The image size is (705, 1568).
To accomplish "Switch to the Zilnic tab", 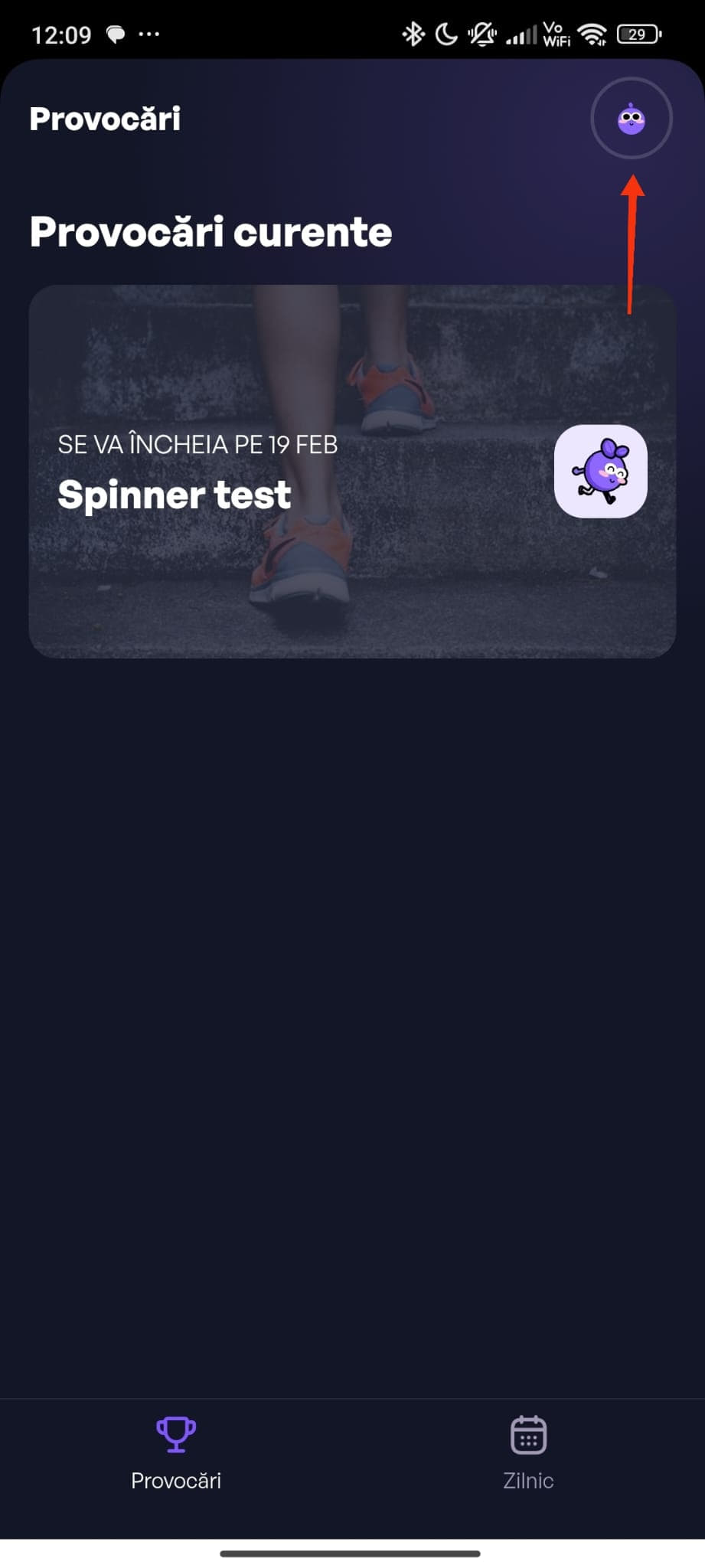I will coord(528,1452).
